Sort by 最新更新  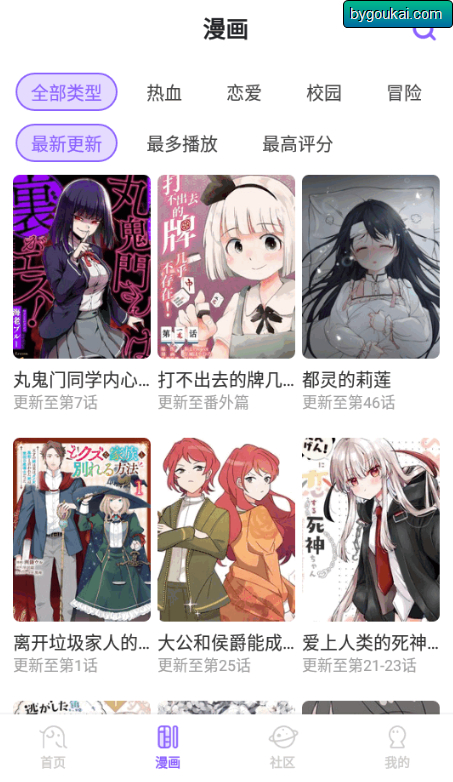point(66,143)
